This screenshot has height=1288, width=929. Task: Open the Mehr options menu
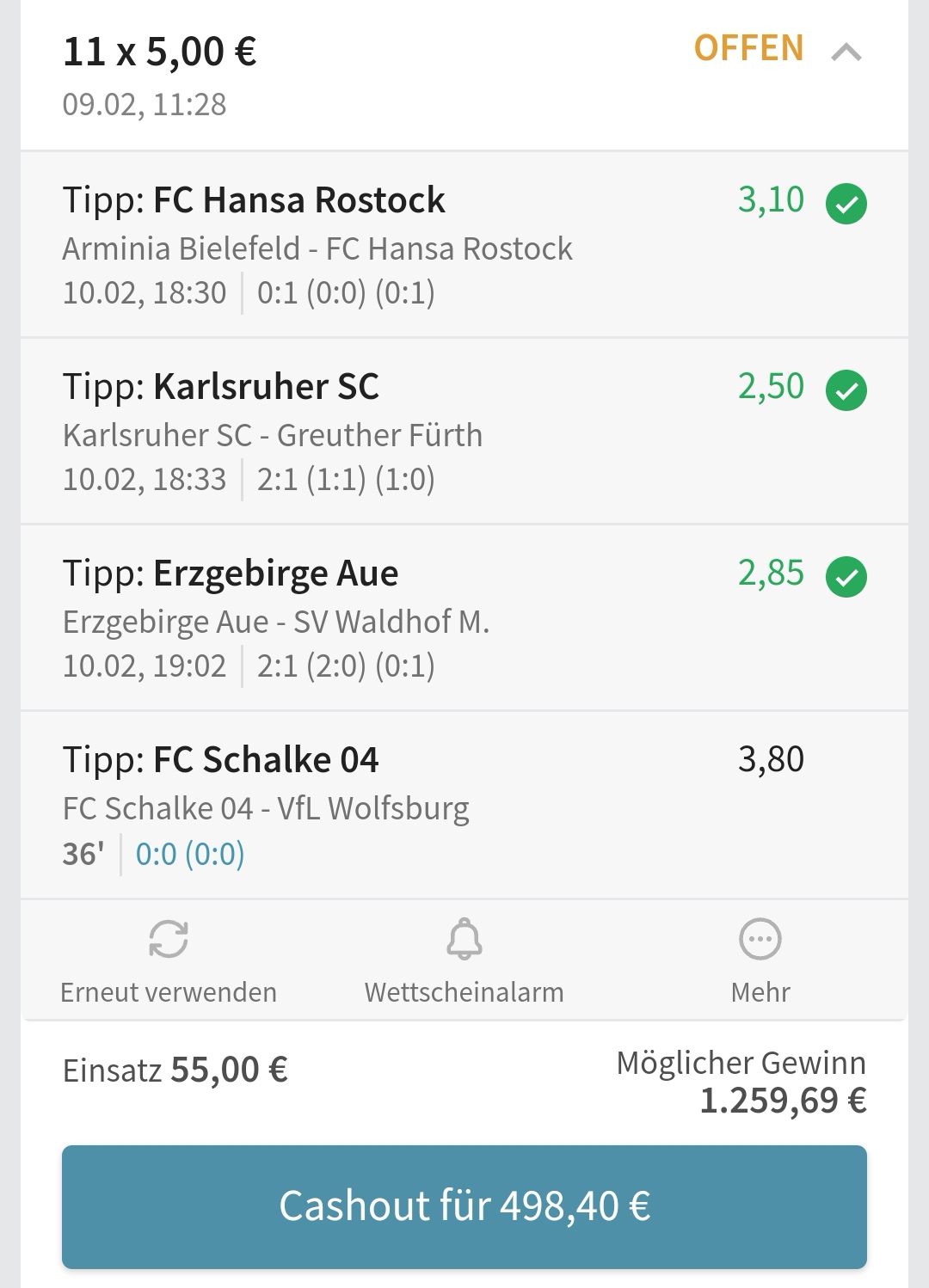(760, 960)
